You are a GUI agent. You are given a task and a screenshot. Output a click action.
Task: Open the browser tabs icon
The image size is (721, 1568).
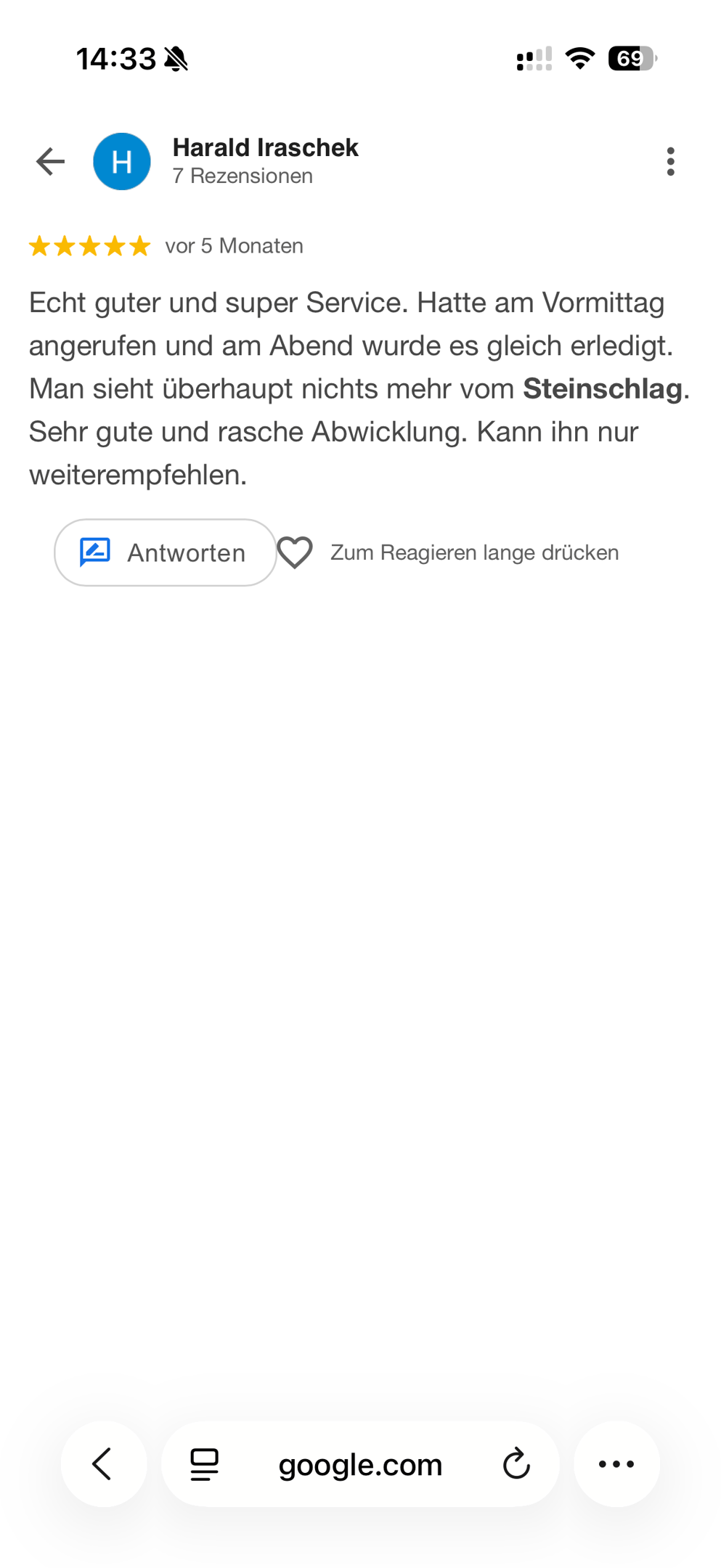pos(204,1464)
